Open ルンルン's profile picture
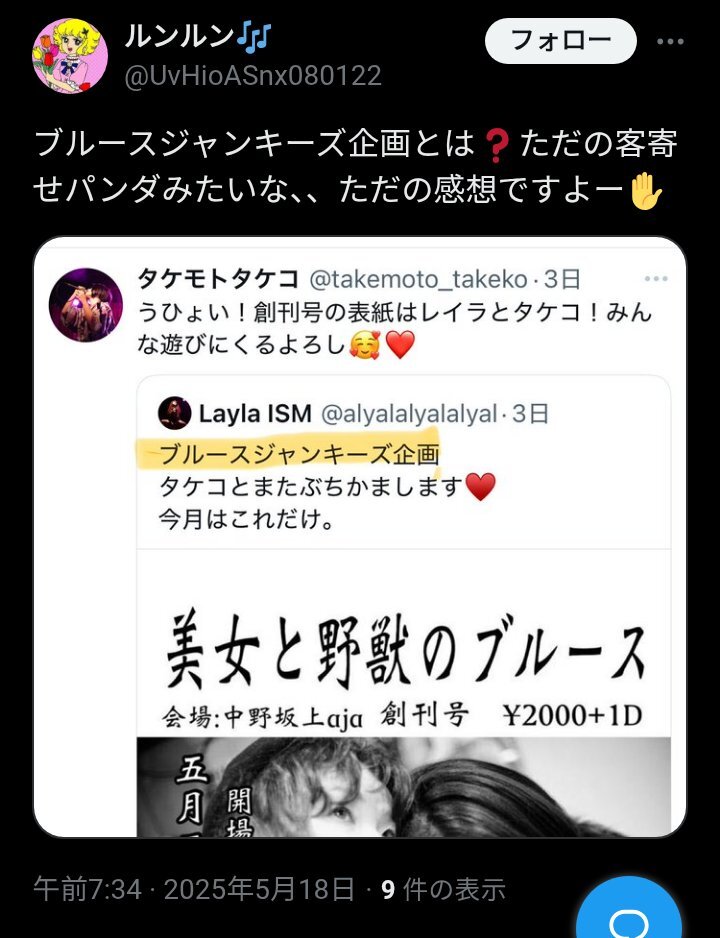Screen dimensions: 720x938 pyautogui.click(x=70, y=55)
